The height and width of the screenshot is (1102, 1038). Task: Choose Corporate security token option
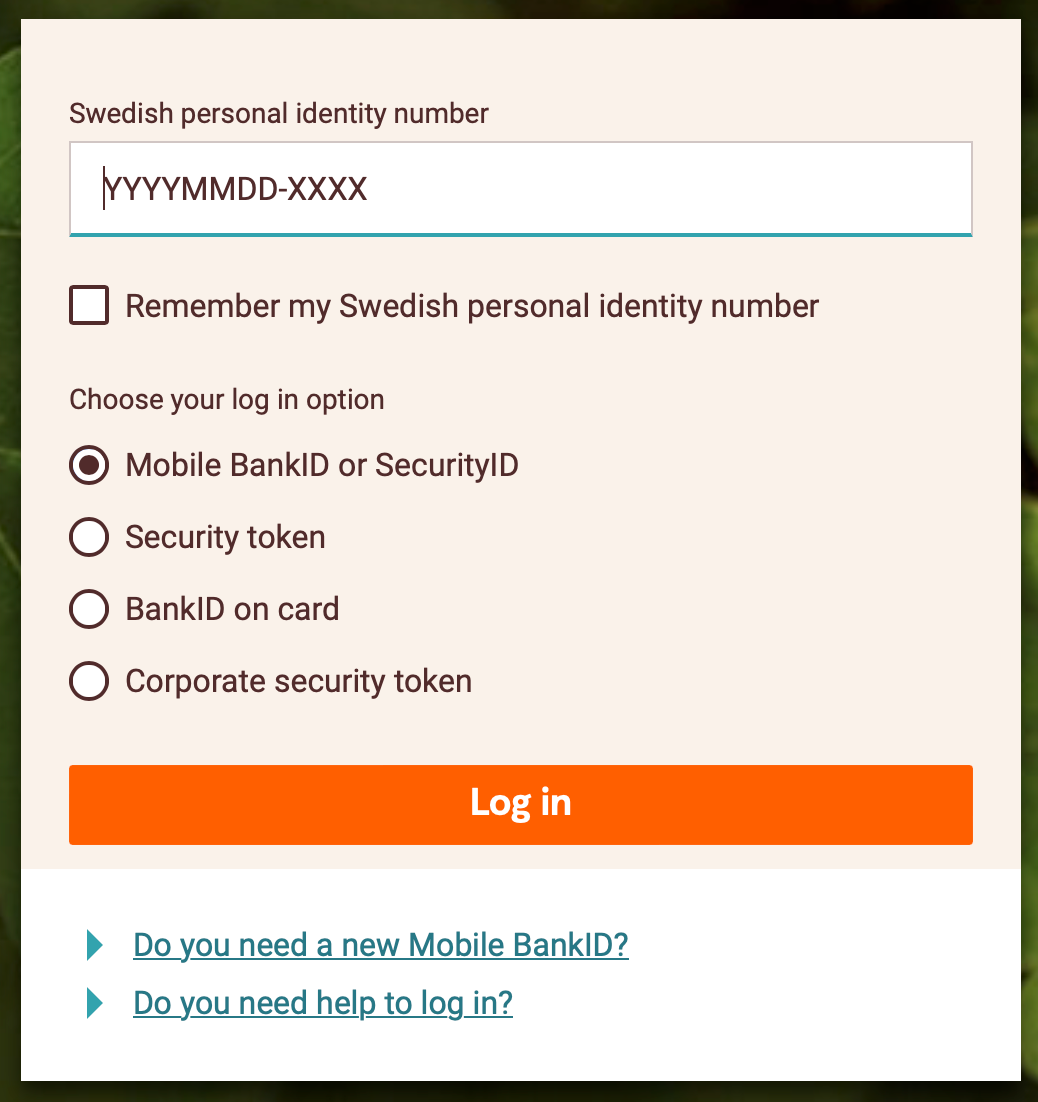(88, 681)
